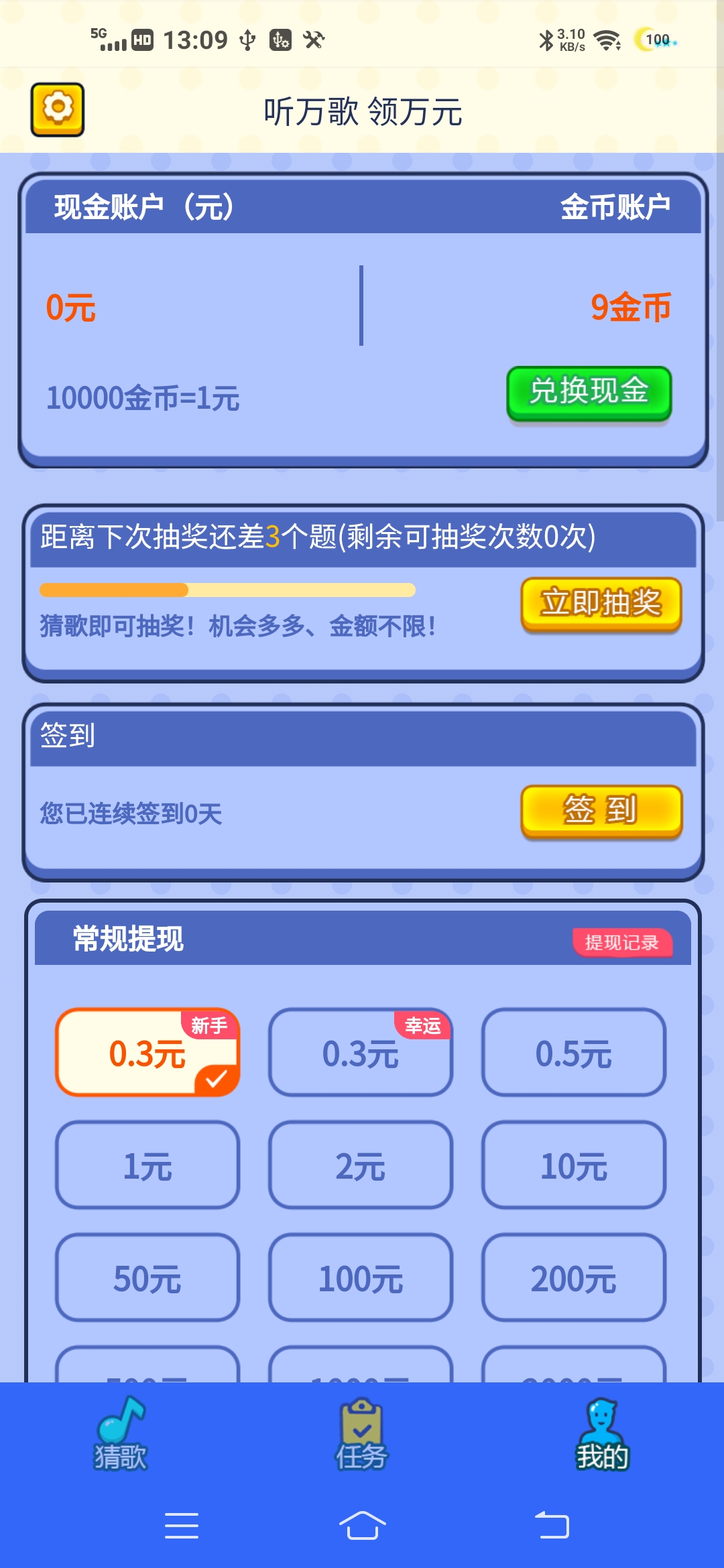Image resolution: width=724 pixels, height=1568 pixels.
Task: Tap the 兑换现金 button
Action: 589,393
